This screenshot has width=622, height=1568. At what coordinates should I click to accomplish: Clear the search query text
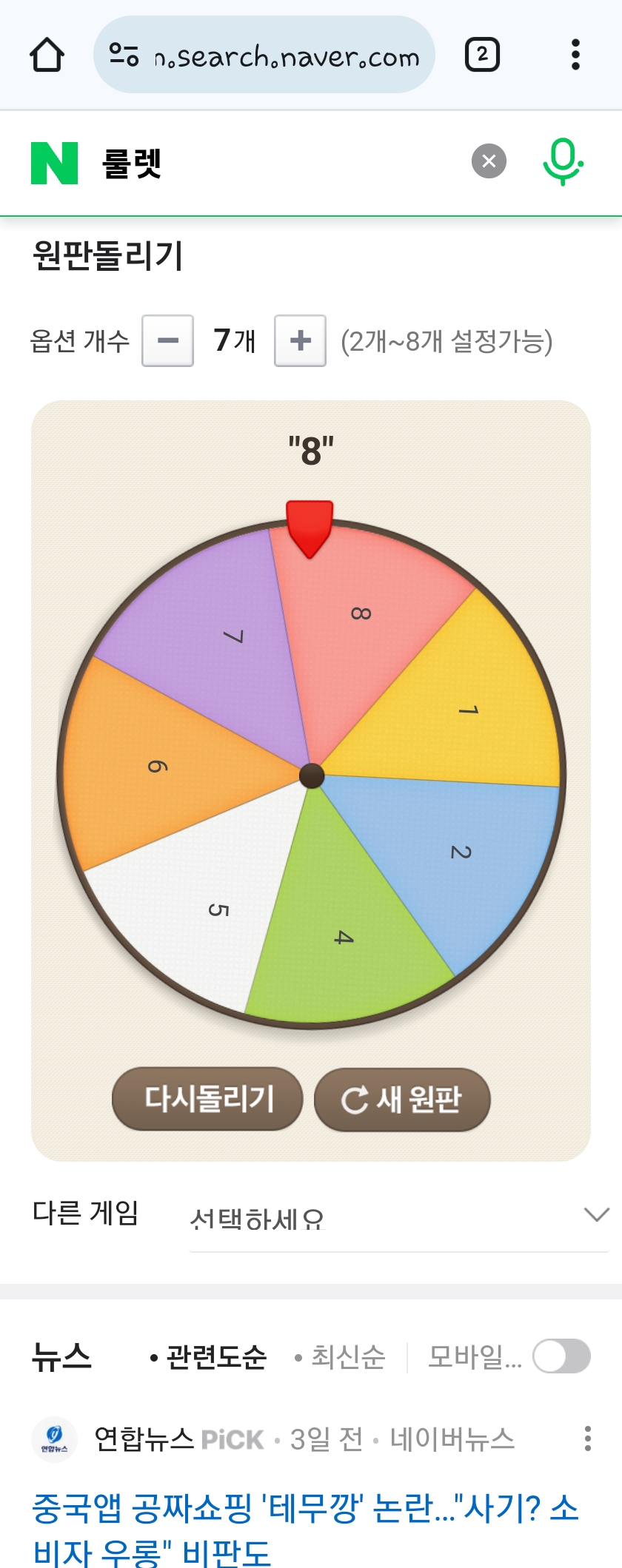[x=489, y=161]
